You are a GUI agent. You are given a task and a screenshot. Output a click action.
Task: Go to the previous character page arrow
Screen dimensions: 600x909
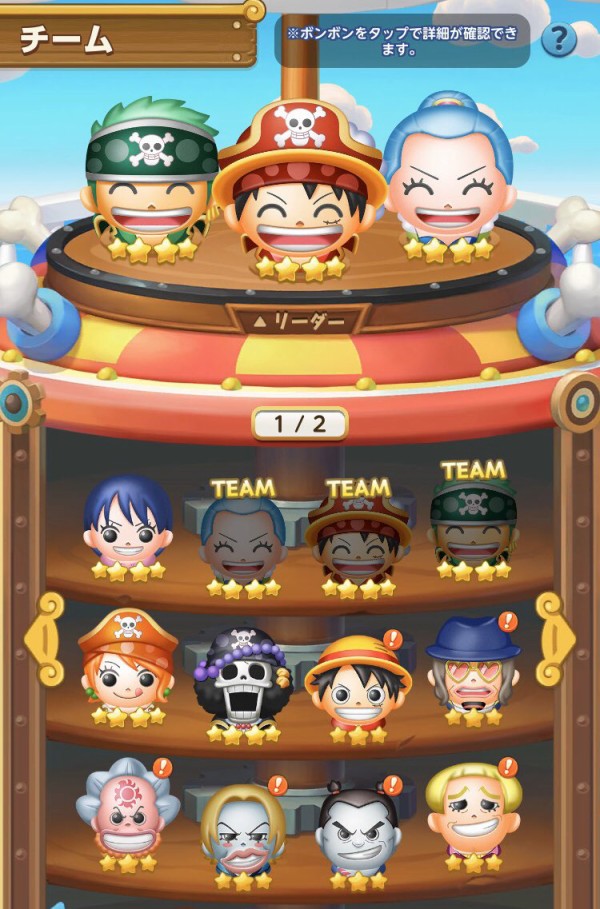(44, 638)
